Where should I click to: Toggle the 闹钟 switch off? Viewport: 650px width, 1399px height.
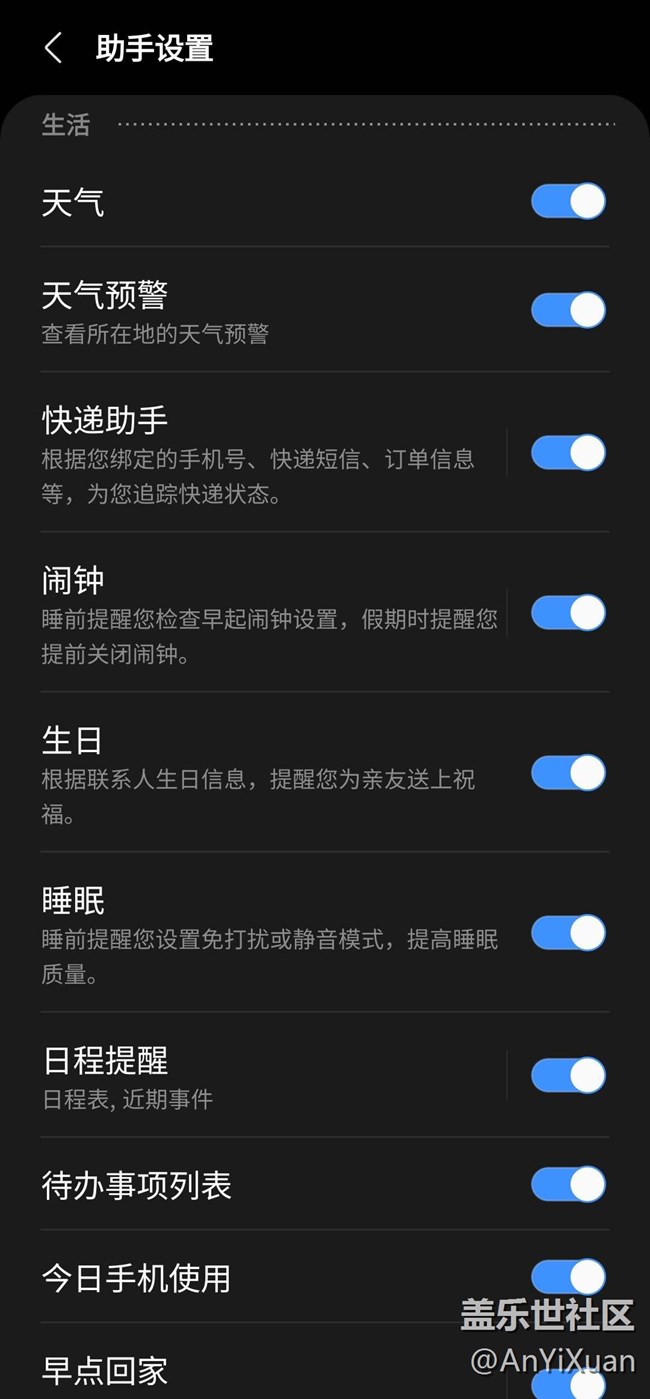(568, 612)
